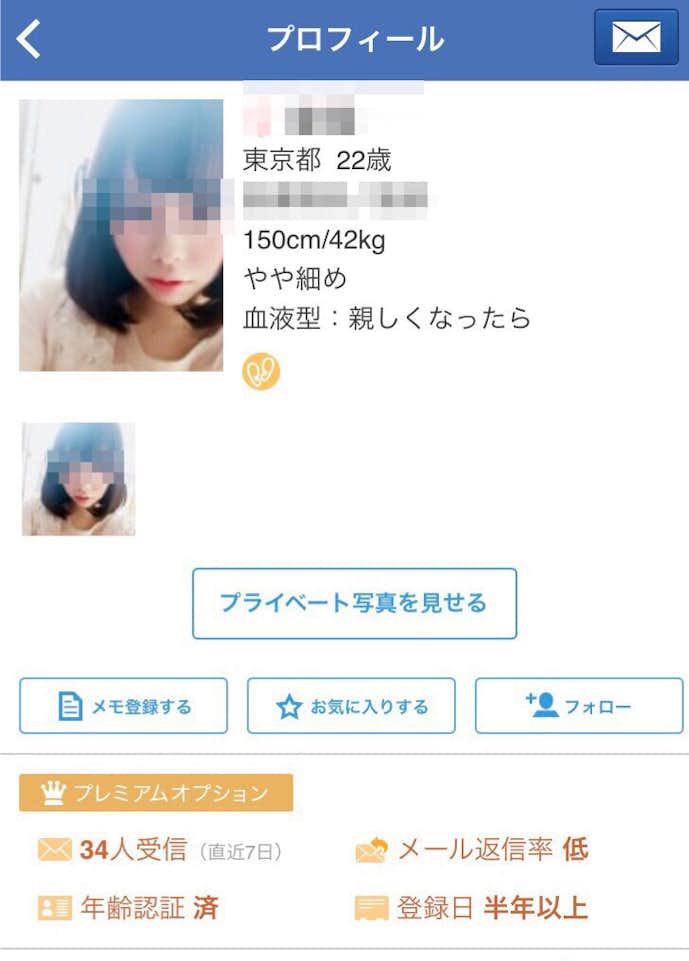The image size is (689, 961).
Task: Open the mail envelope in header
Action: [636, 38]
